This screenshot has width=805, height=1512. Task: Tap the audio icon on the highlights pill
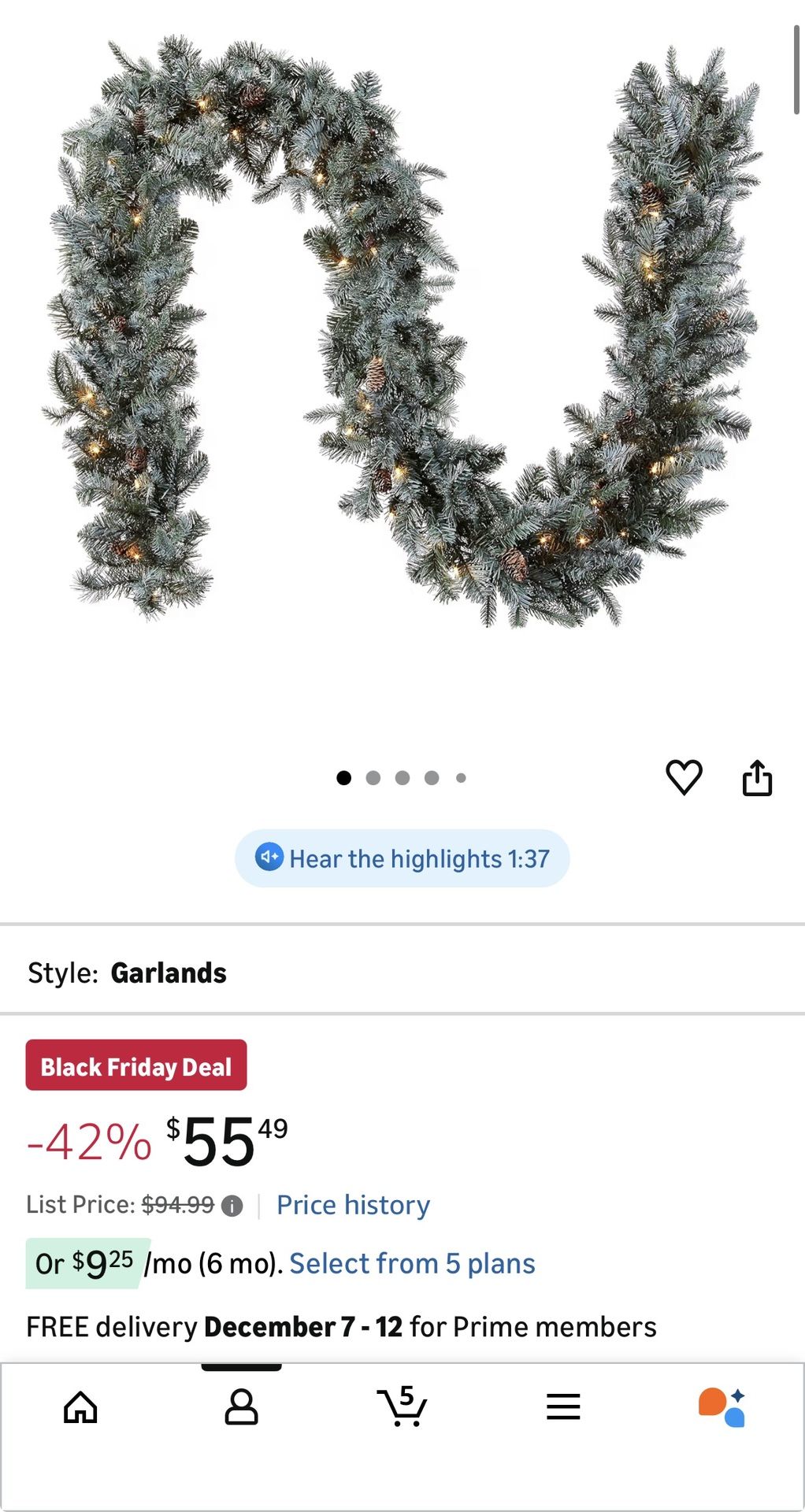(x=270, y=858)
